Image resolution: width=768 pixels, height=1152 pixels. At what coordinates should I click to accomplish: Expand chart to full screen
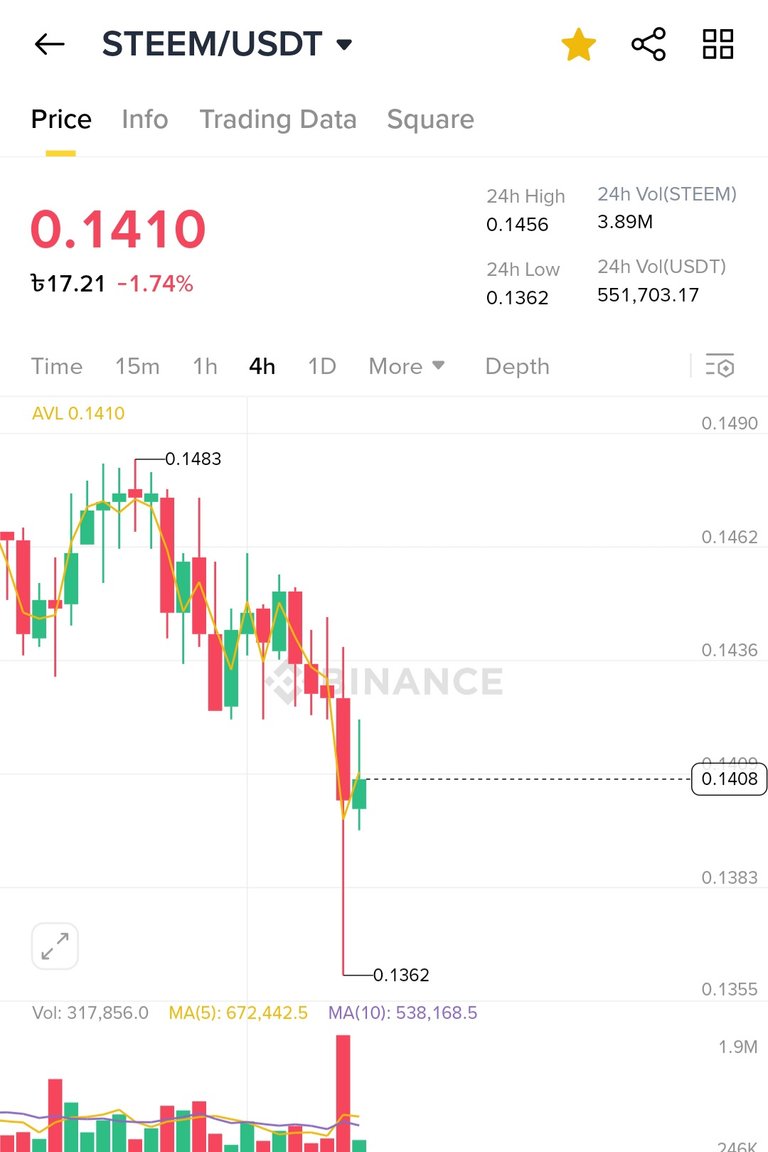[x=55, y=946]
